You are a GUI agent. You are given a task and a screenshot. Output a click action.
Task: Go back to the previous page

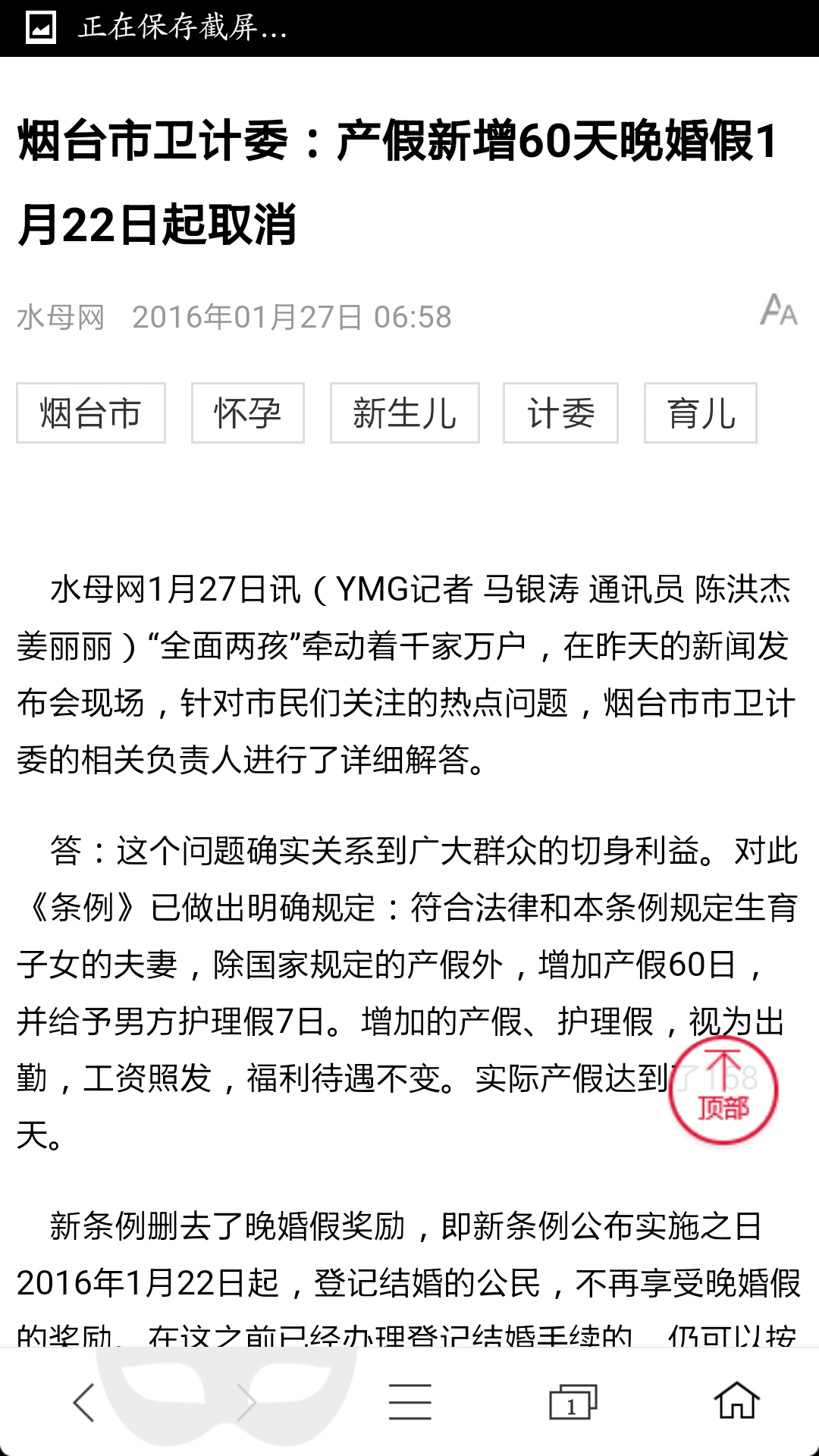83,1402
